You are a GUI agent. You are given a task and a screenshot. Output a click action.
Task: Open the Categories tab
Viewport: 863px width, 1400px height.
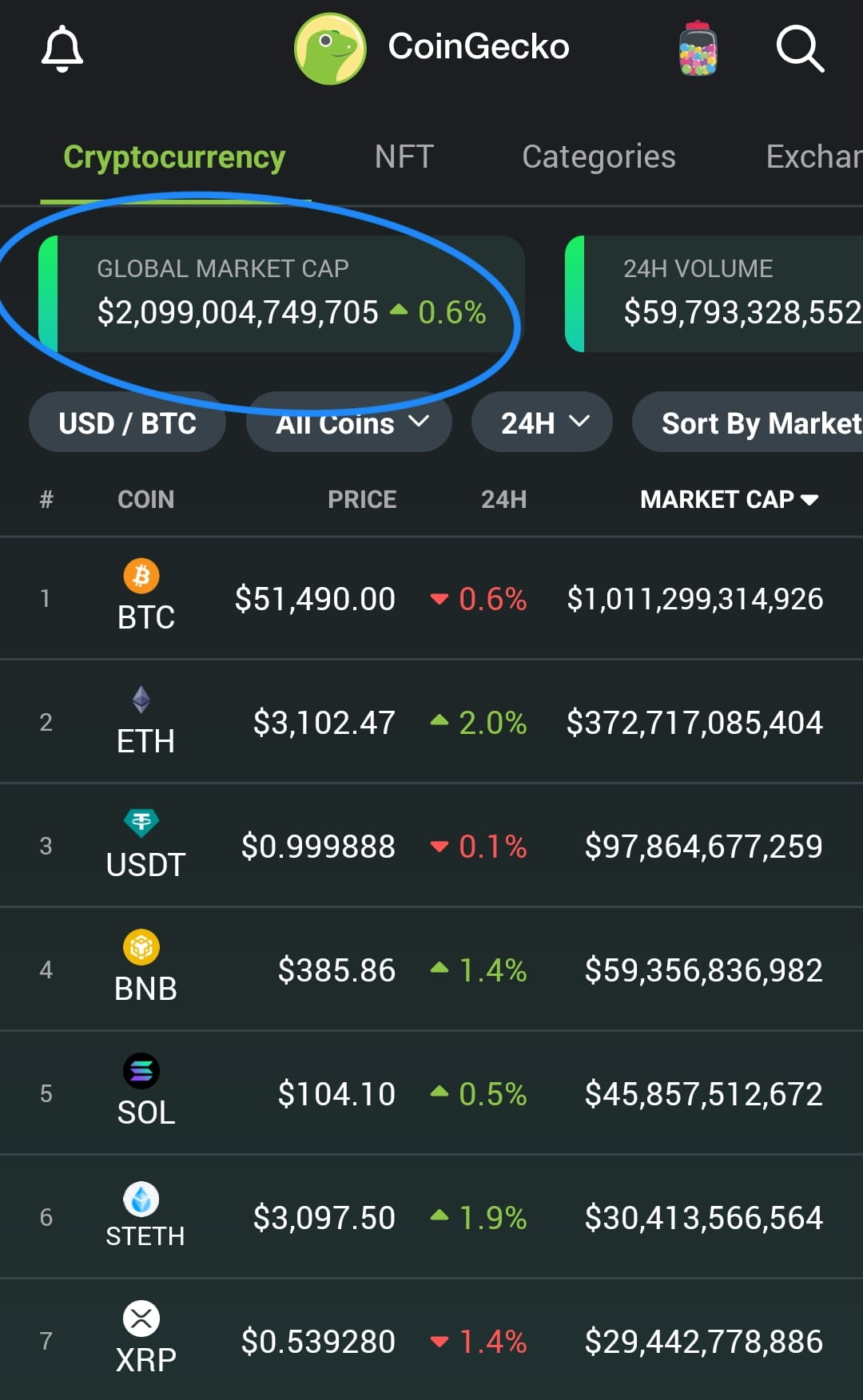click(598, 157)
